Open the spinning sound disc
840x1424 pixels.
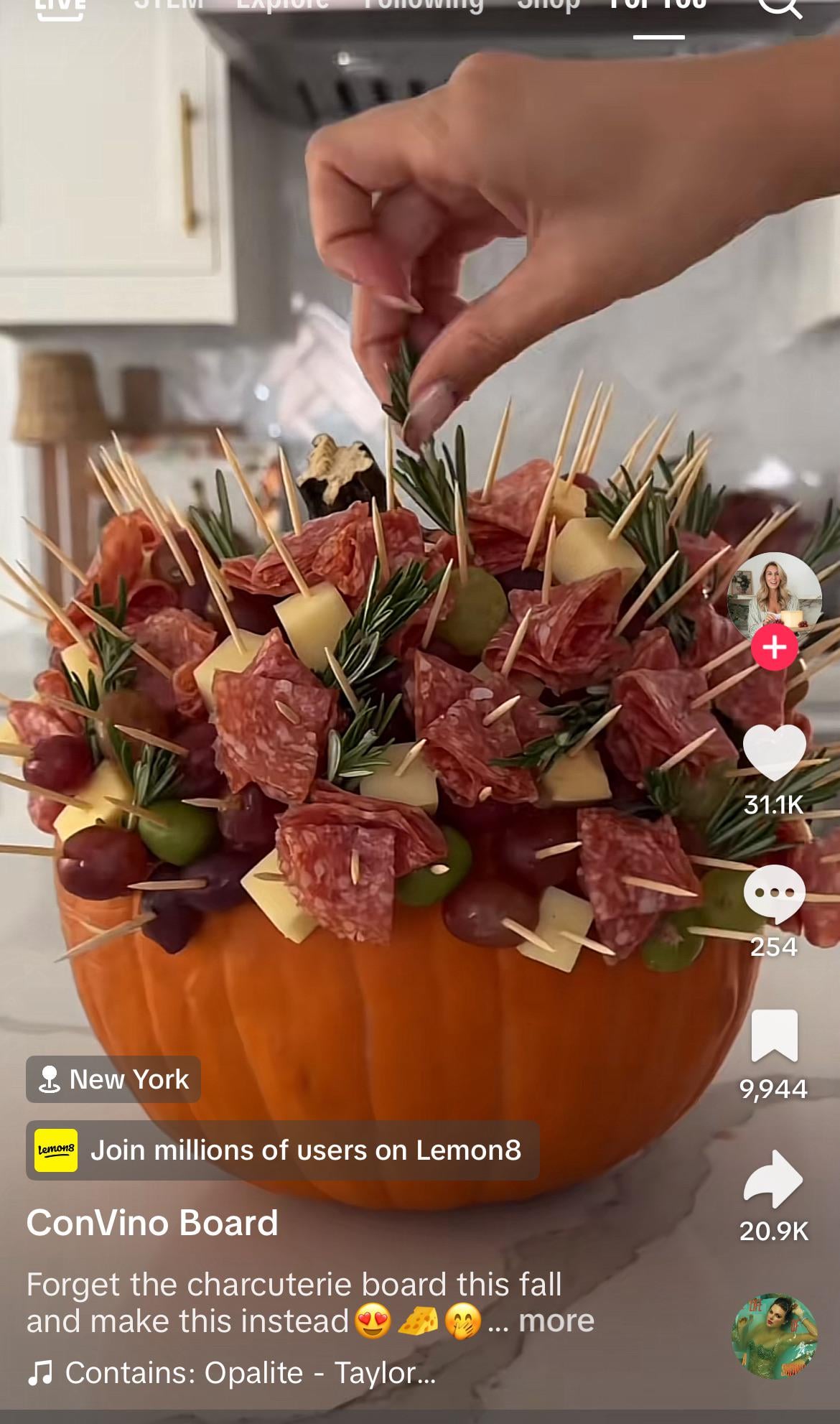774,1336
